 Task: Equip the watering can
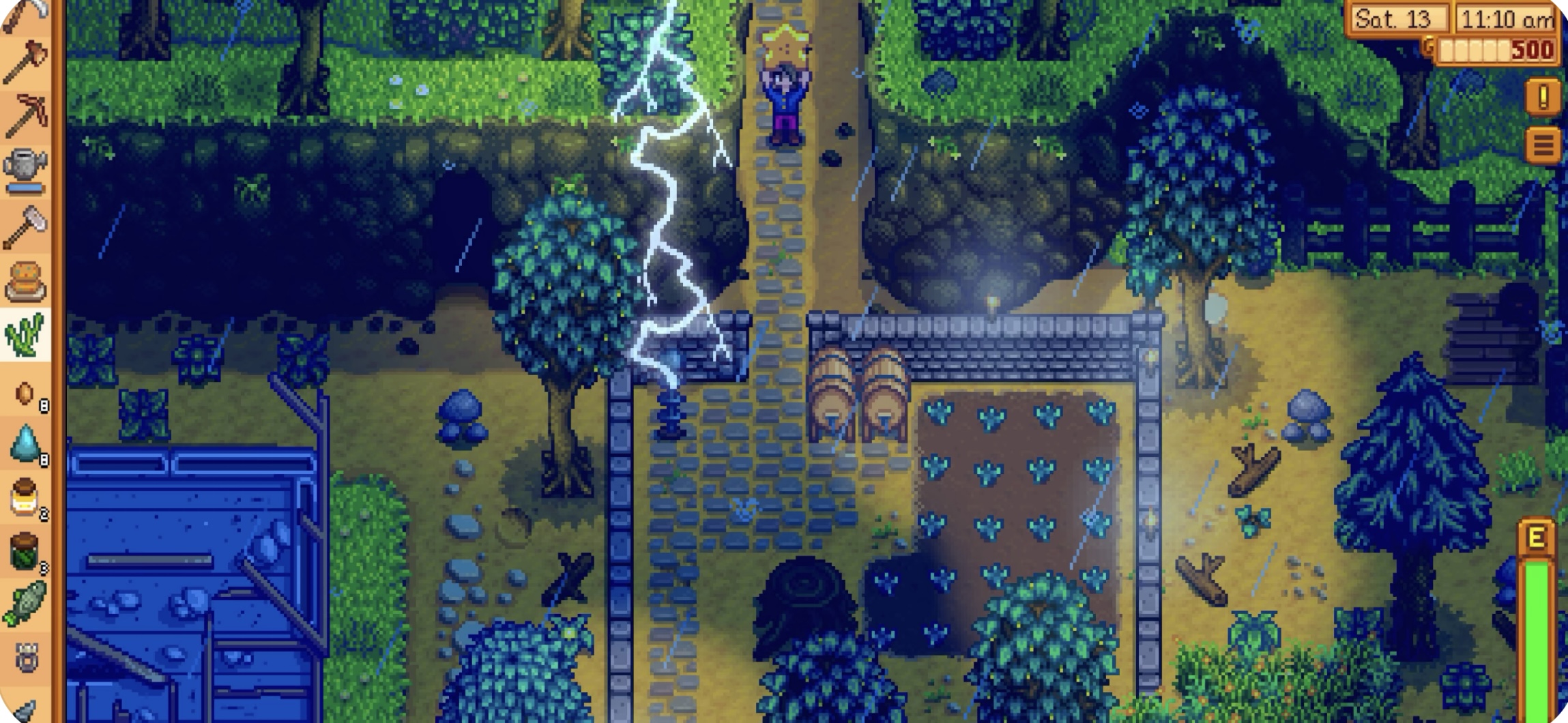(25, 171)
